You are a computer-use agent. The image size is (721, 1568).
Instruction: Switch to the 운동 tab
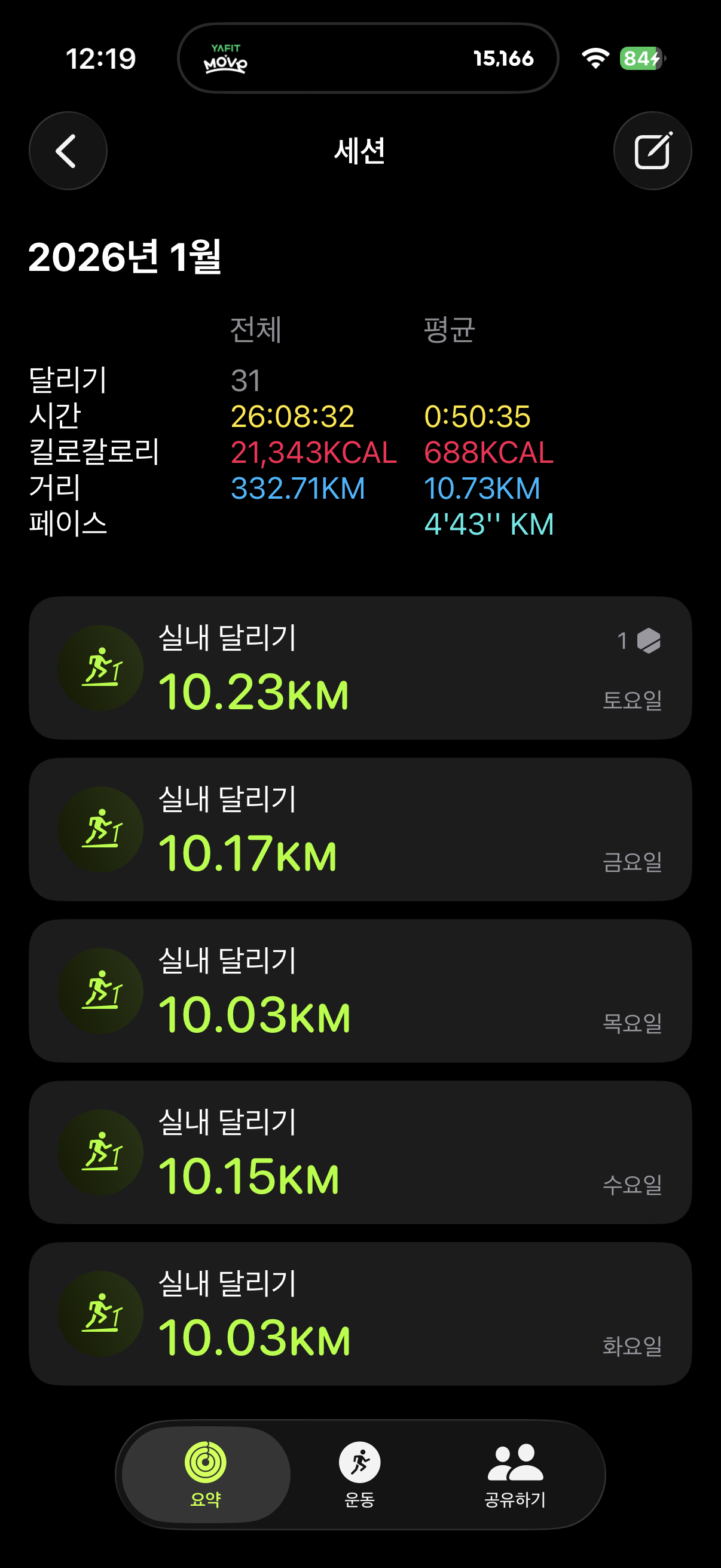click(x=359, y=1473)
